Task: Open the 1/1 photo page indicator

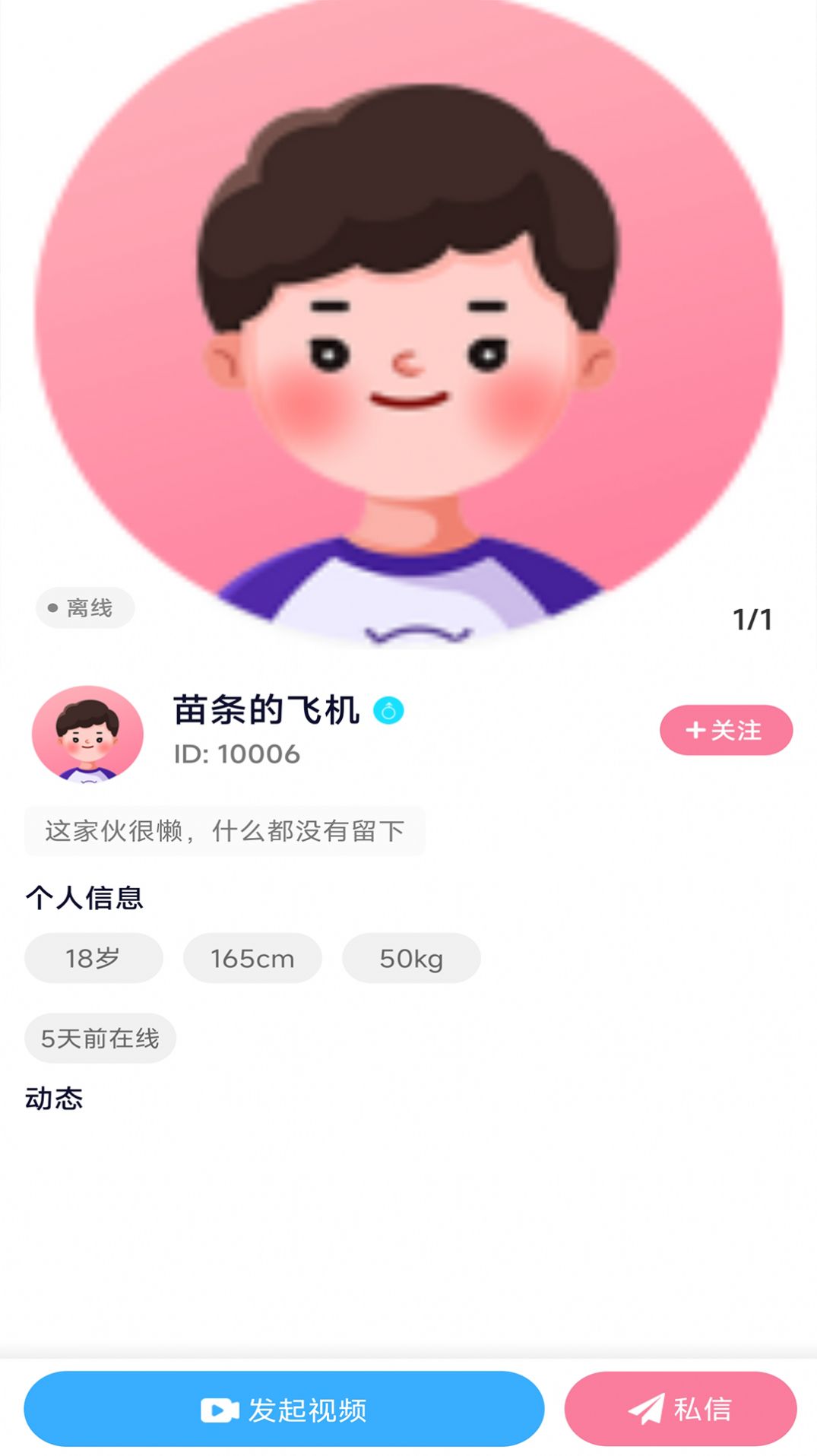Action: coord(753,618)
